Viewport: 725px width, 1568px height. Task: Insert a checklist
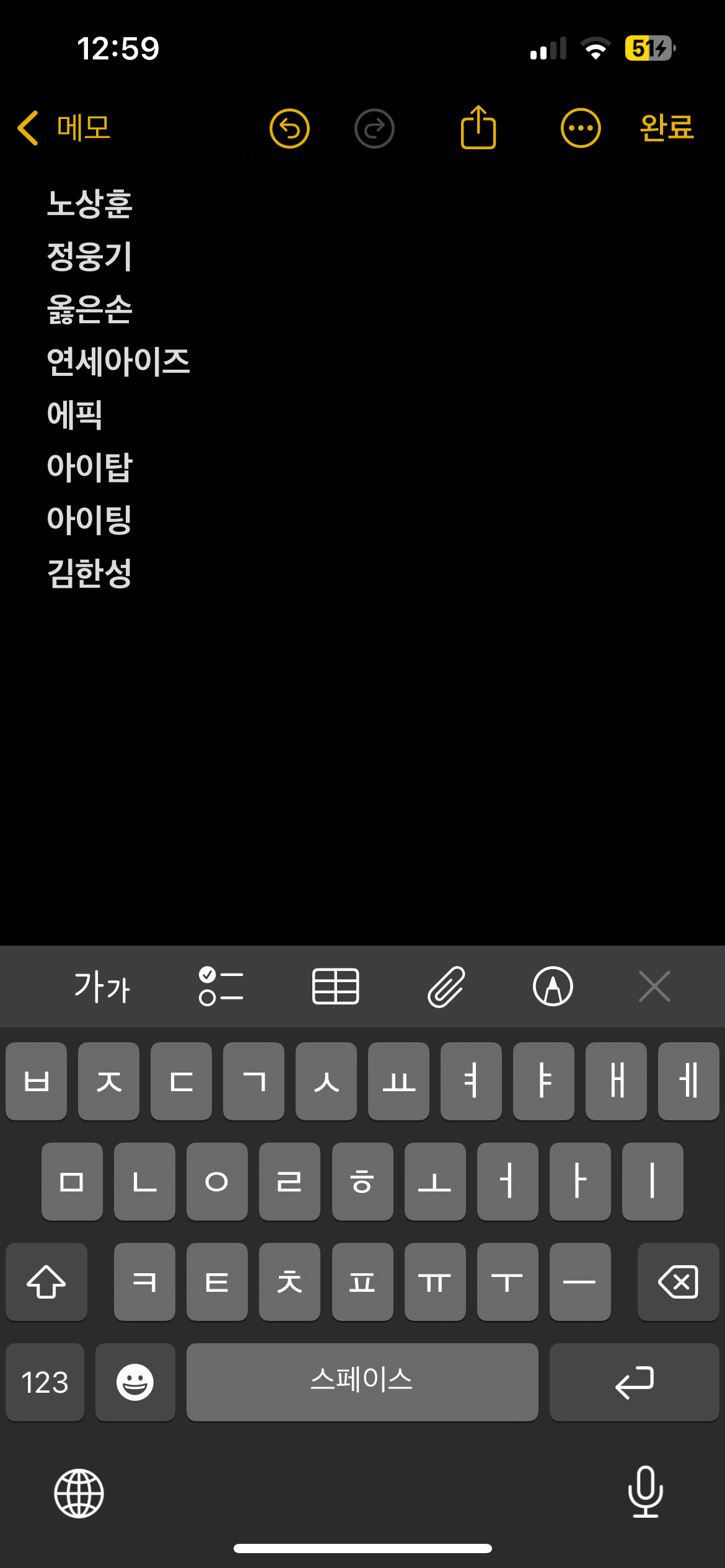click(x=221, y=987)
